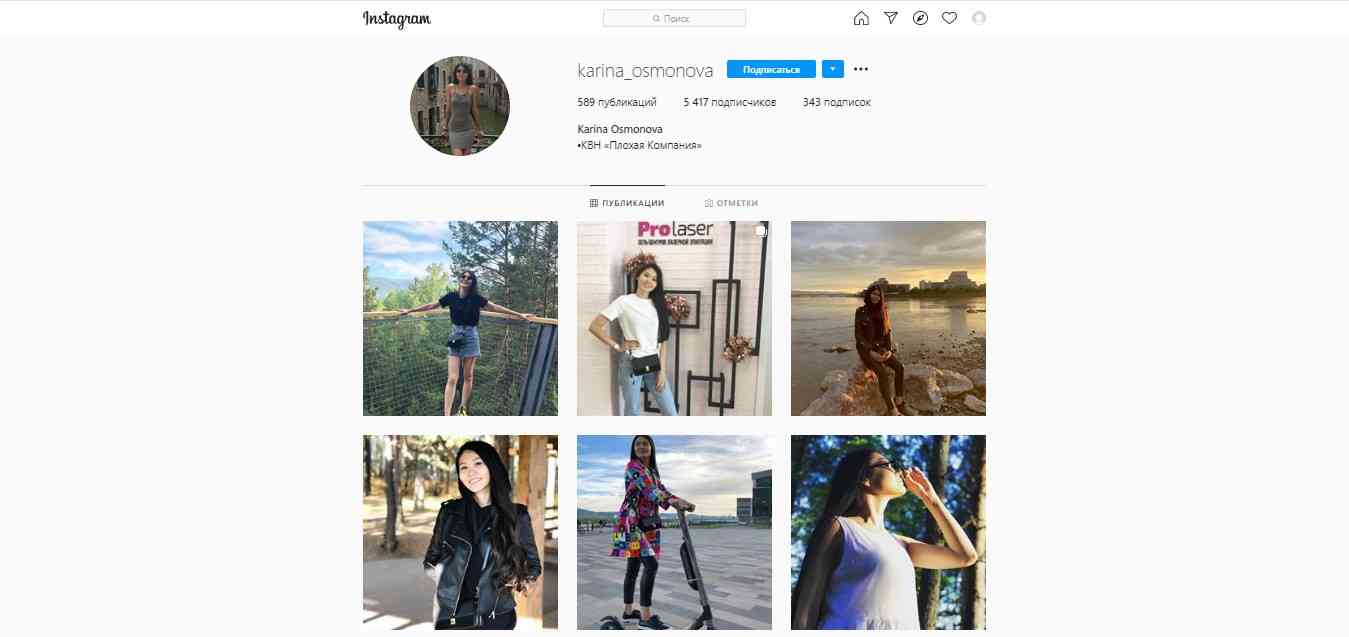Switch to the Публикации tab
1349x637 pixels.
pos(627,203)
